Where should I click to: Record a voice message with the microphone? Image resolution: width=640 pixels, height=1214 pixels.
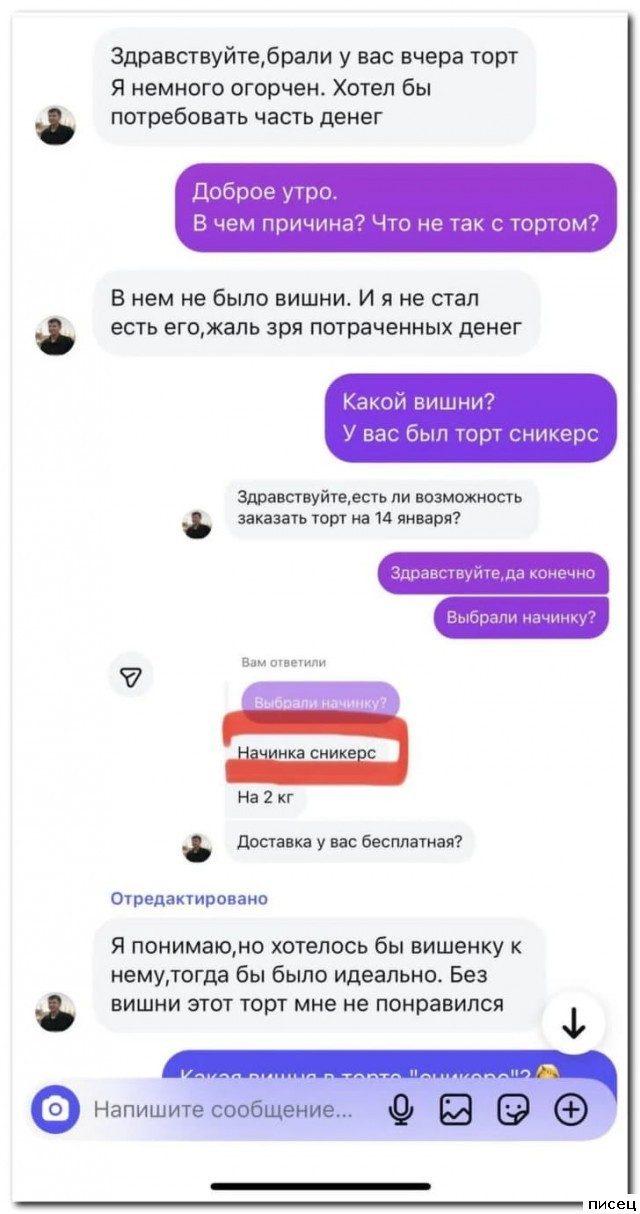pyautogui.click(x=401, y=1109)
